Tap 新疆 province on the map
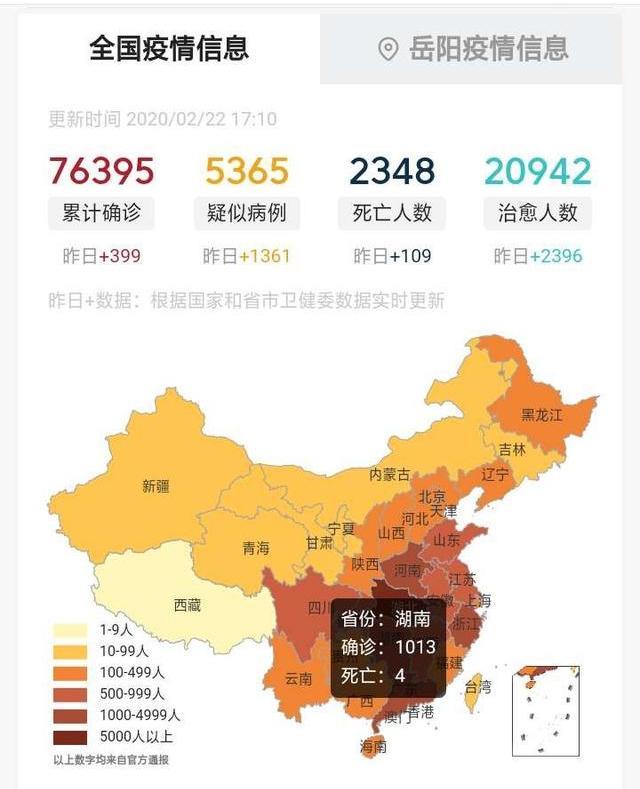The height and width of the screenshot is (789, 640). tap(156, 486)
